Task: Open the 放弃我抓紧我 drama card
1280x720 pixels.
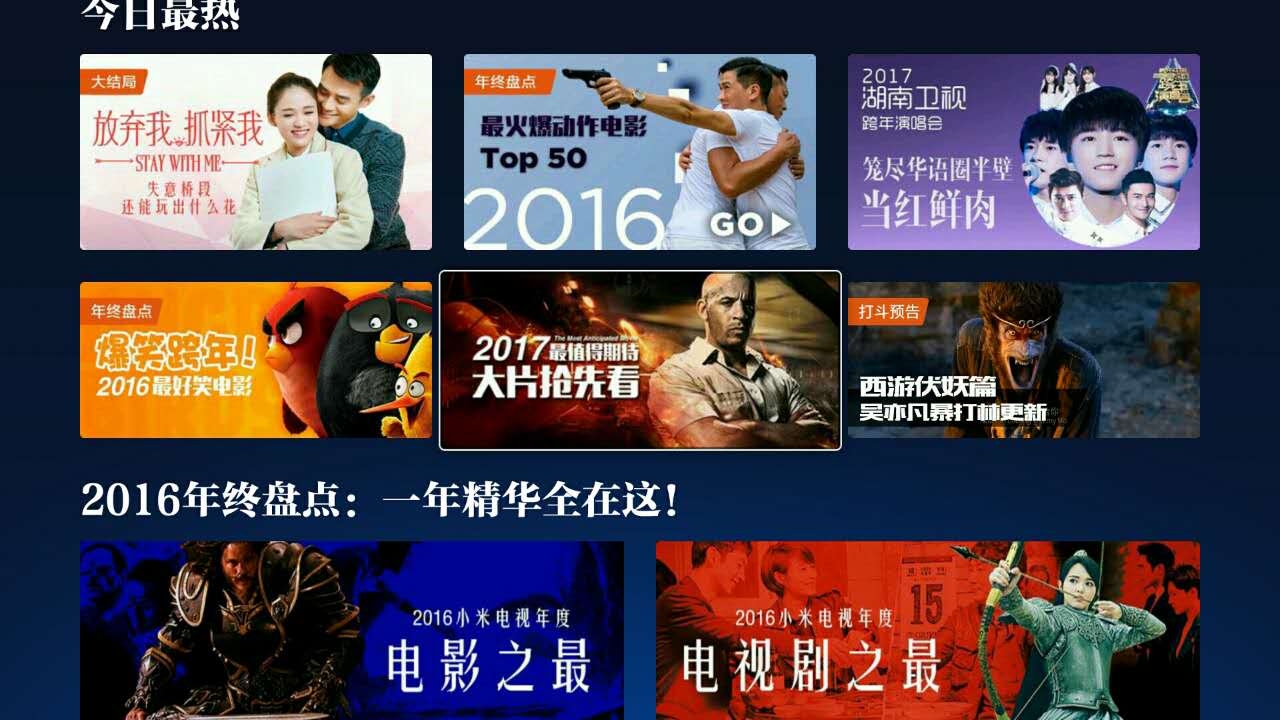Action: coord(256,152)
